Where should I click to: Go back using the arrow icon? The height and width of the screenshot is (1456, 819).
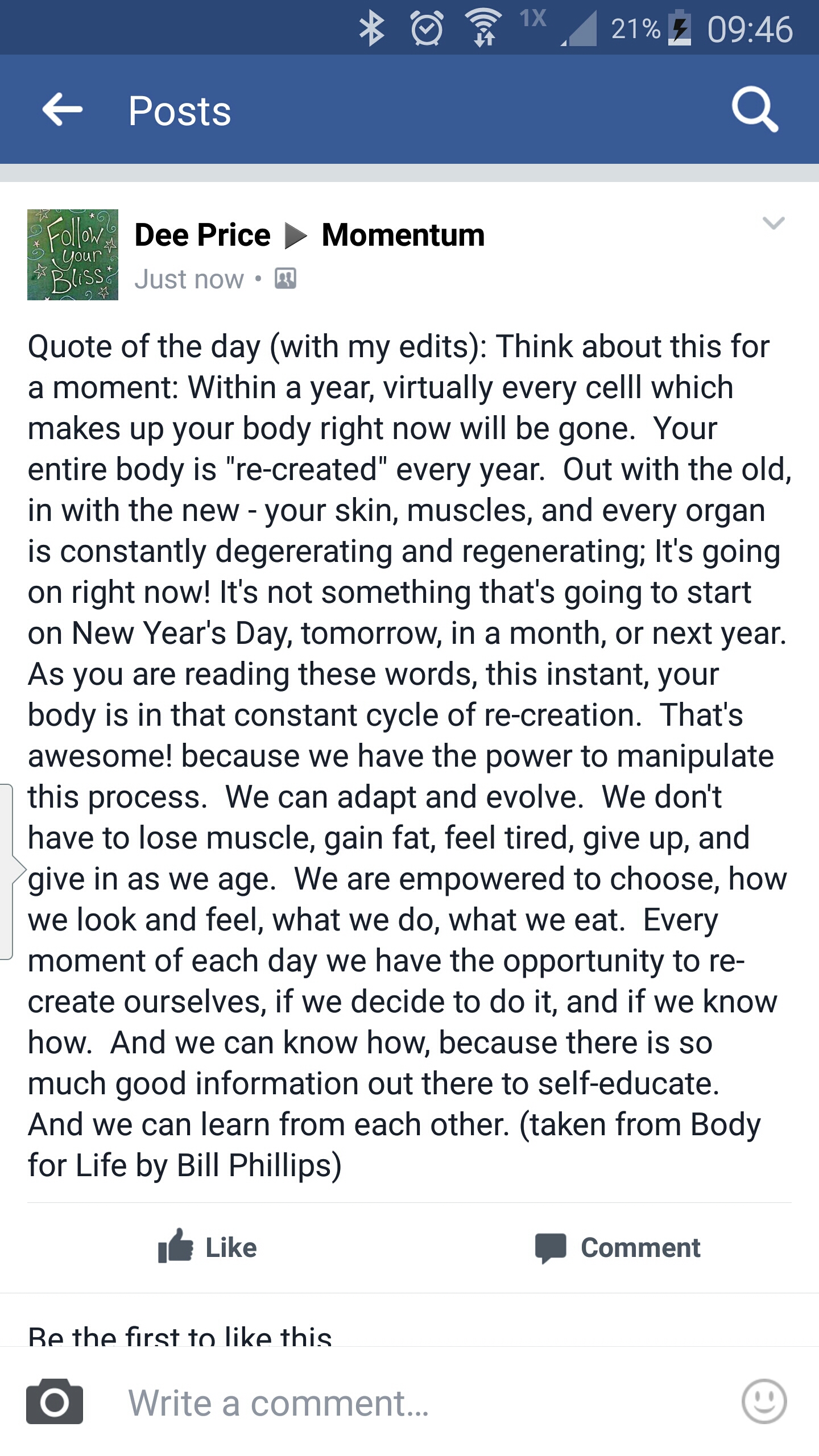(63, 109)
